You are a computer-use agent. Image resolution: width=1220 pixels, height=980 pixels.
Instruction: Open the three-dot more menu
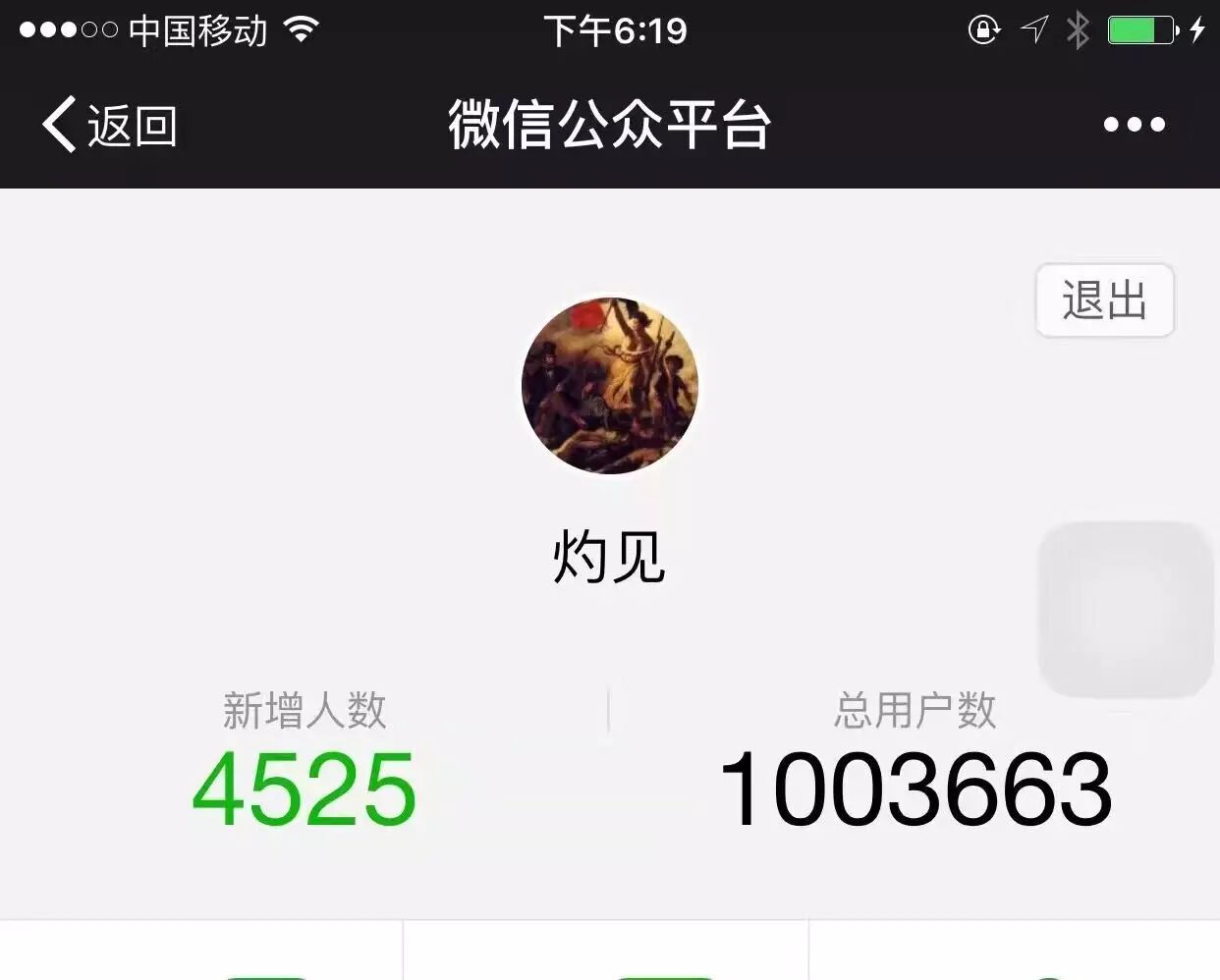tap(1134, 125)
